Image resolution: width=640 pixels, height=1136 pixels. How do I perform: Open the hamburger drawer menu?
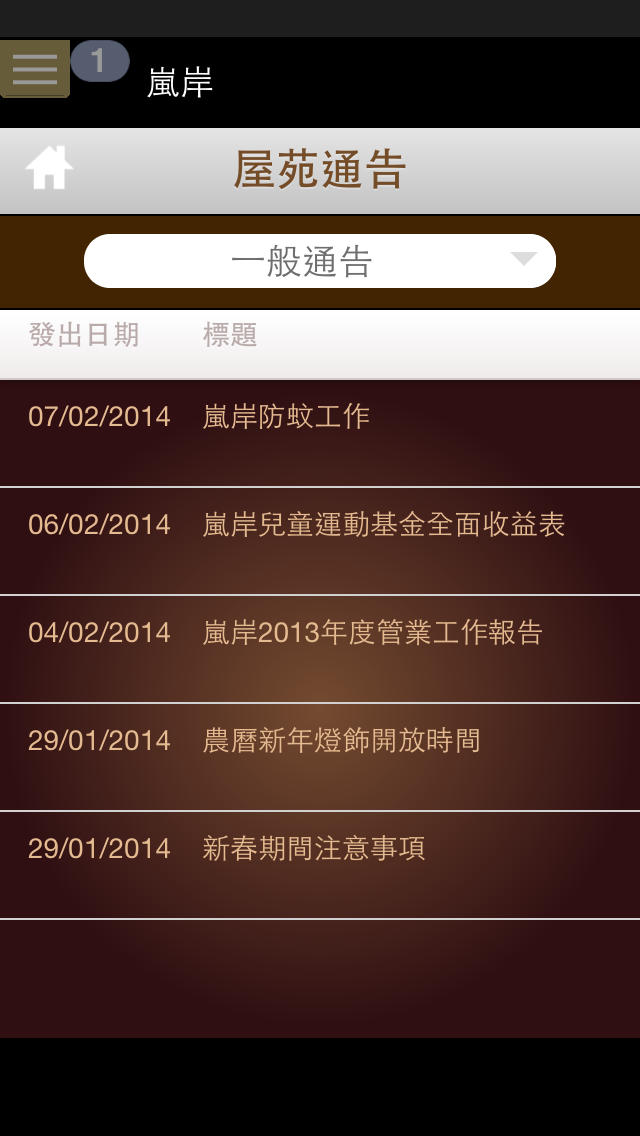point(35,69)
